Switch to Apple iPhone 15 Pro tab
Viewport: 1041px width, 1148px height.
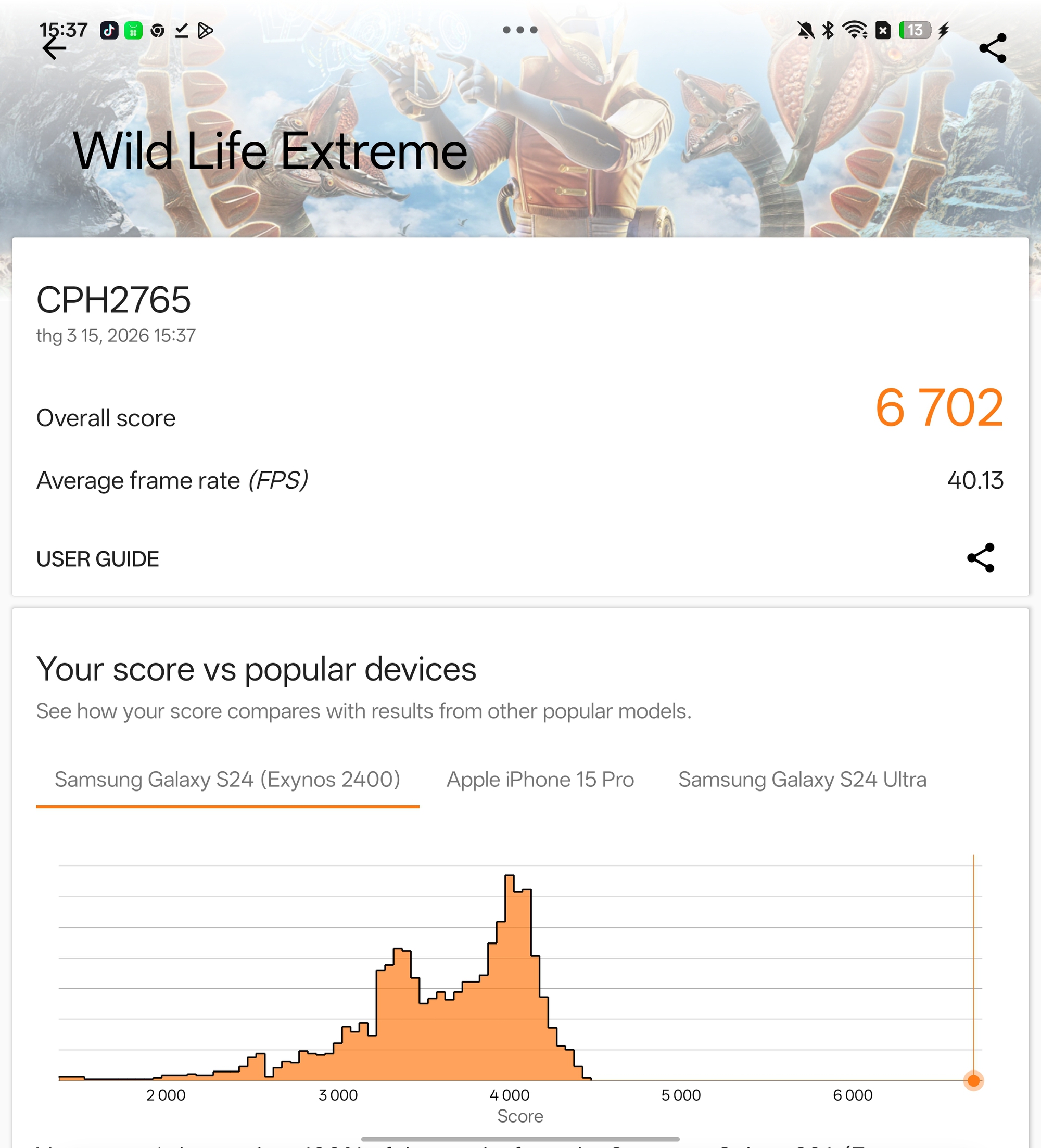click(540, 780)
